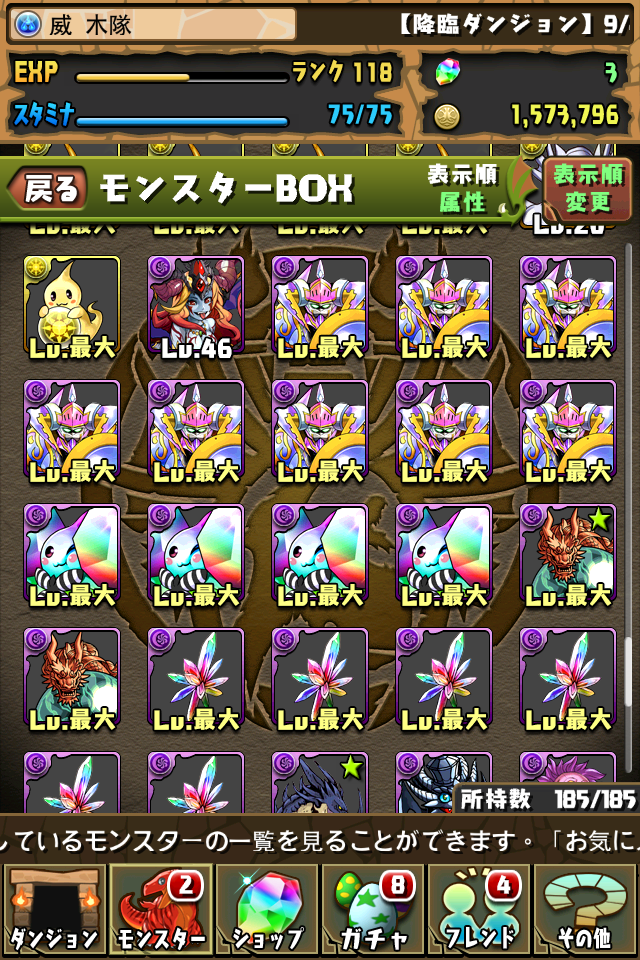Image resolution: width=640 pixels, height=960 pixels.
Task: Select the Lv.46 monster
Action: (x=196, y=306)
